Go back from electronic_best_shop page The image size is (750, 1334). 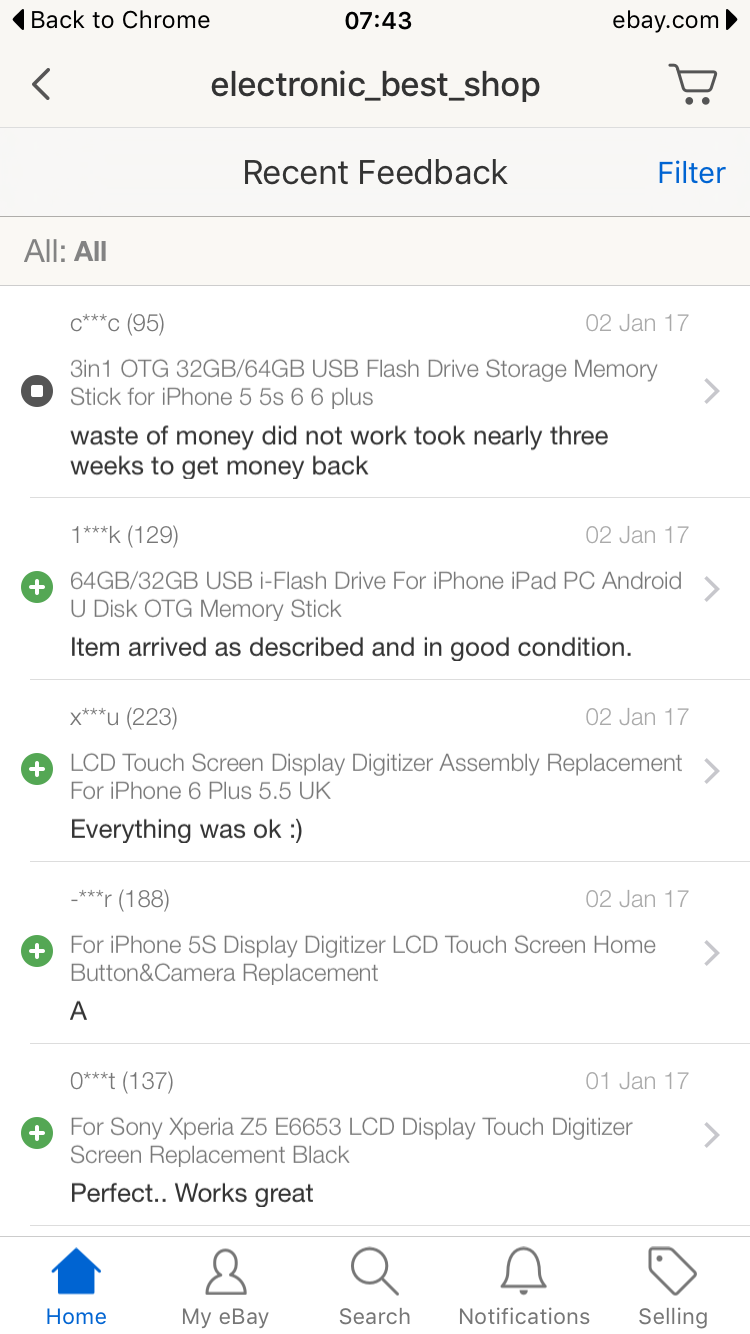pyautogui.click(x=41, y=84)
